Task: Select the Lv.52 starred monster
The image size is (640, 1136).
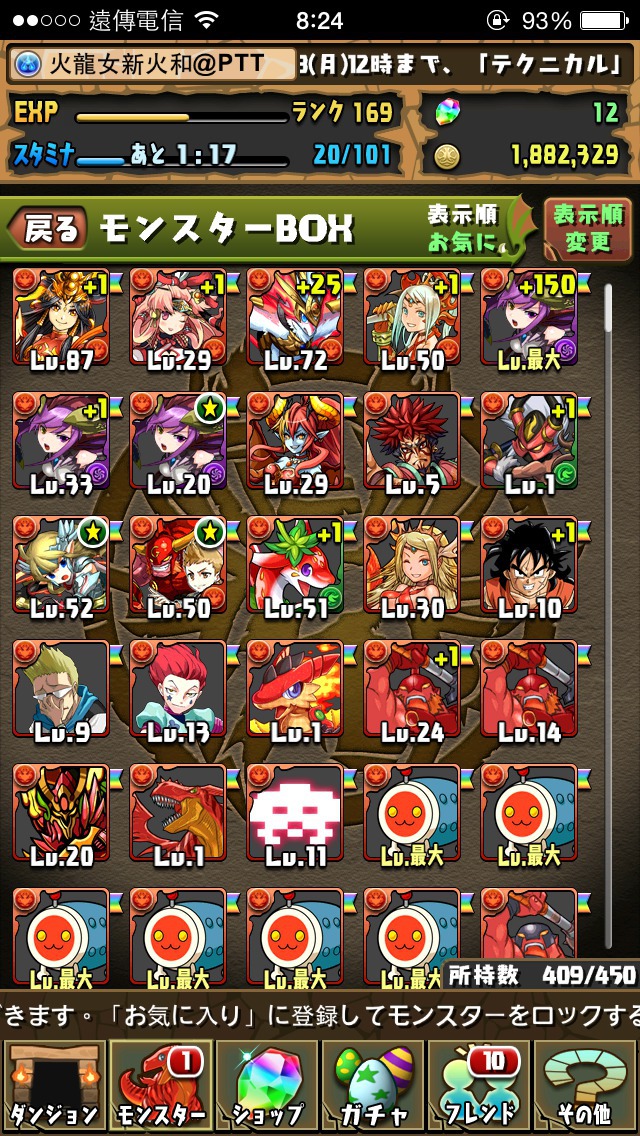Action: tap(61, 566)
